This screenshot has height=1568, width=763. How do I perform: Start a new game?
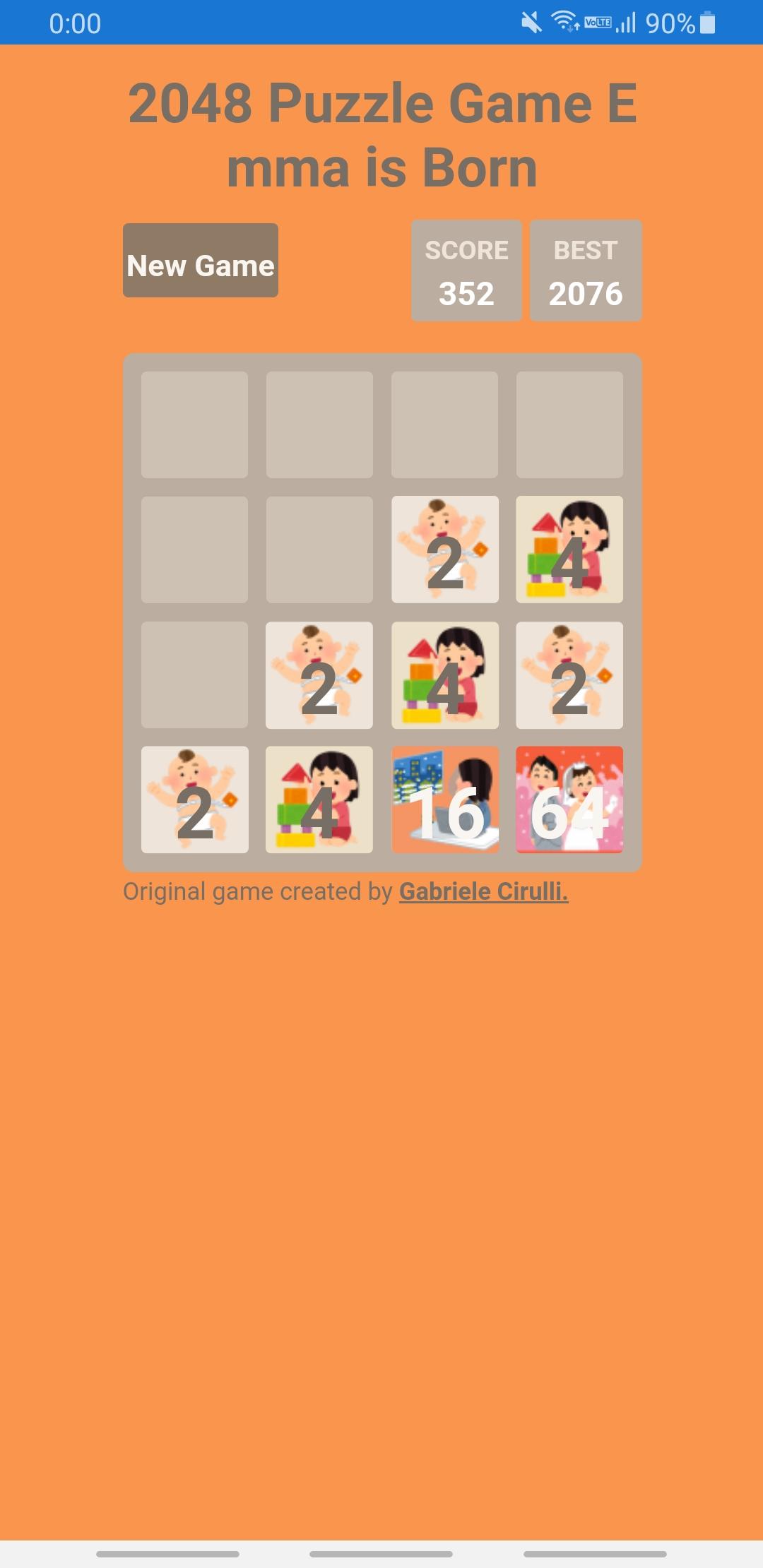(201, 261)
